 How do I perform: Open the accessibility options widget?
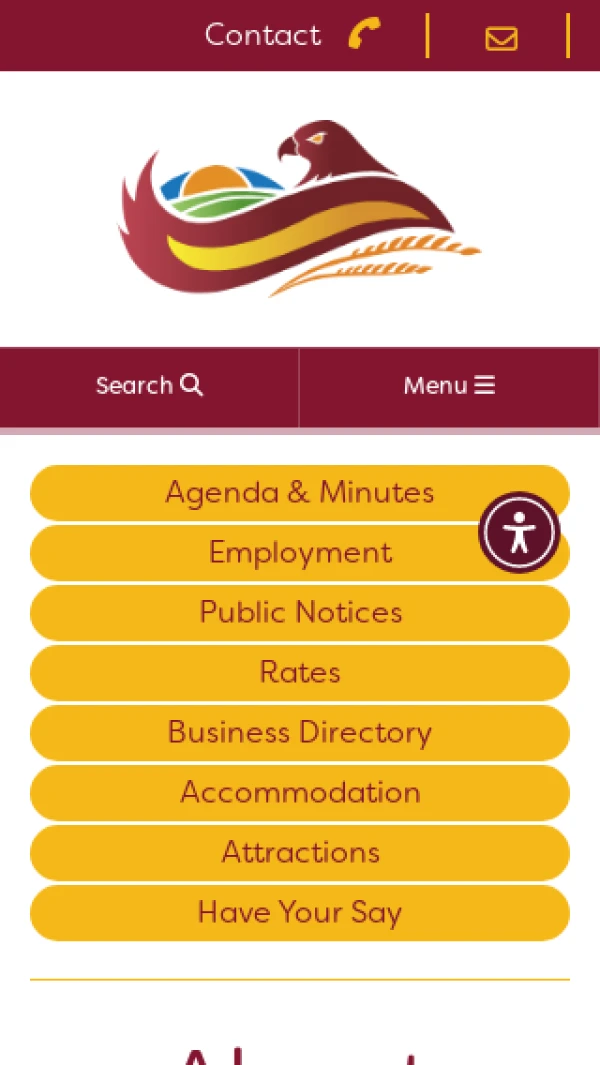519,532
